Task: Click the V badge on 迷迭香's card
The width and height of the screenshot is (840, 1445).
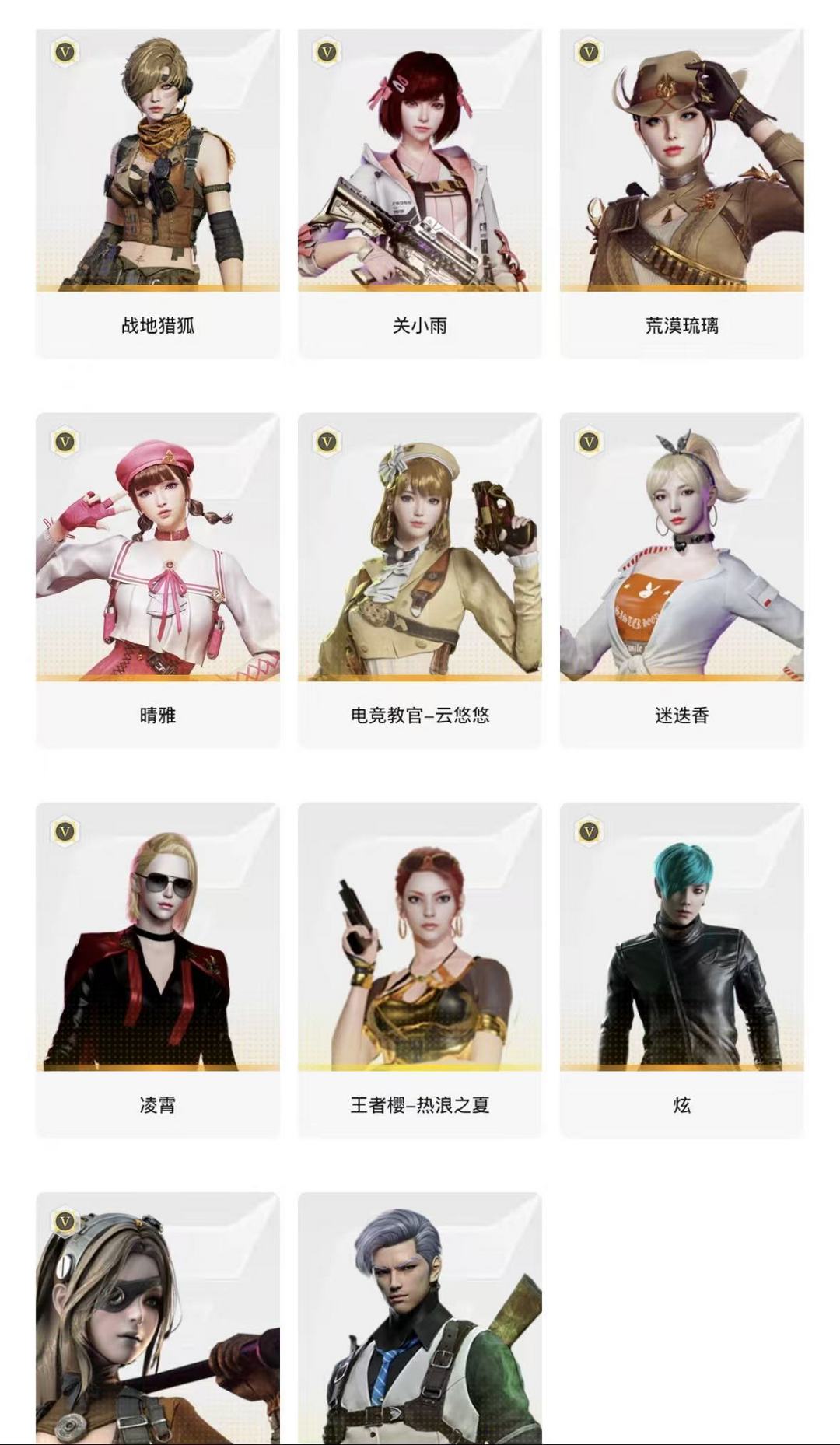Action: pyautogui.click(x=590, y=441)
